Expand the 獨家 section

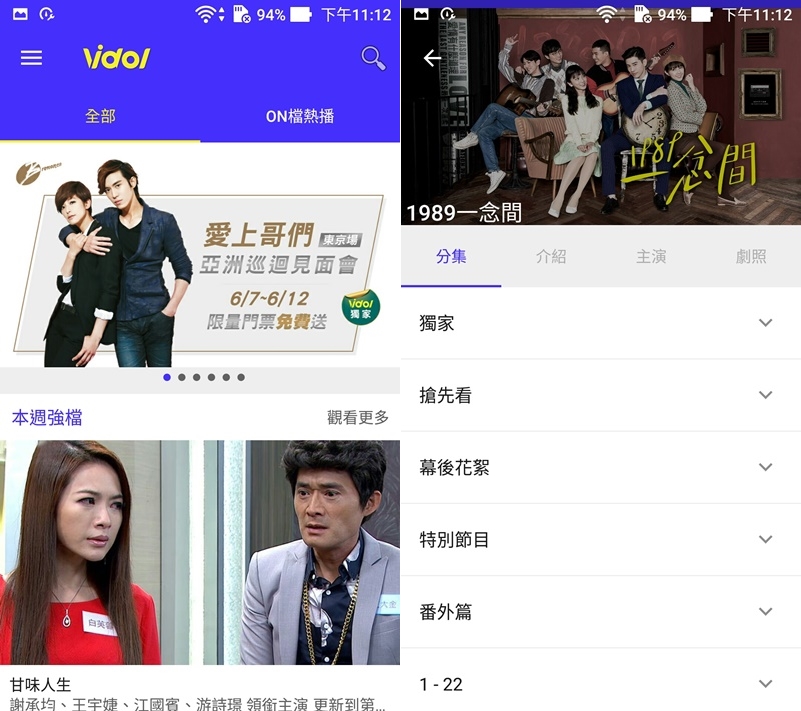pyautogui.click(x=600, y=323)
